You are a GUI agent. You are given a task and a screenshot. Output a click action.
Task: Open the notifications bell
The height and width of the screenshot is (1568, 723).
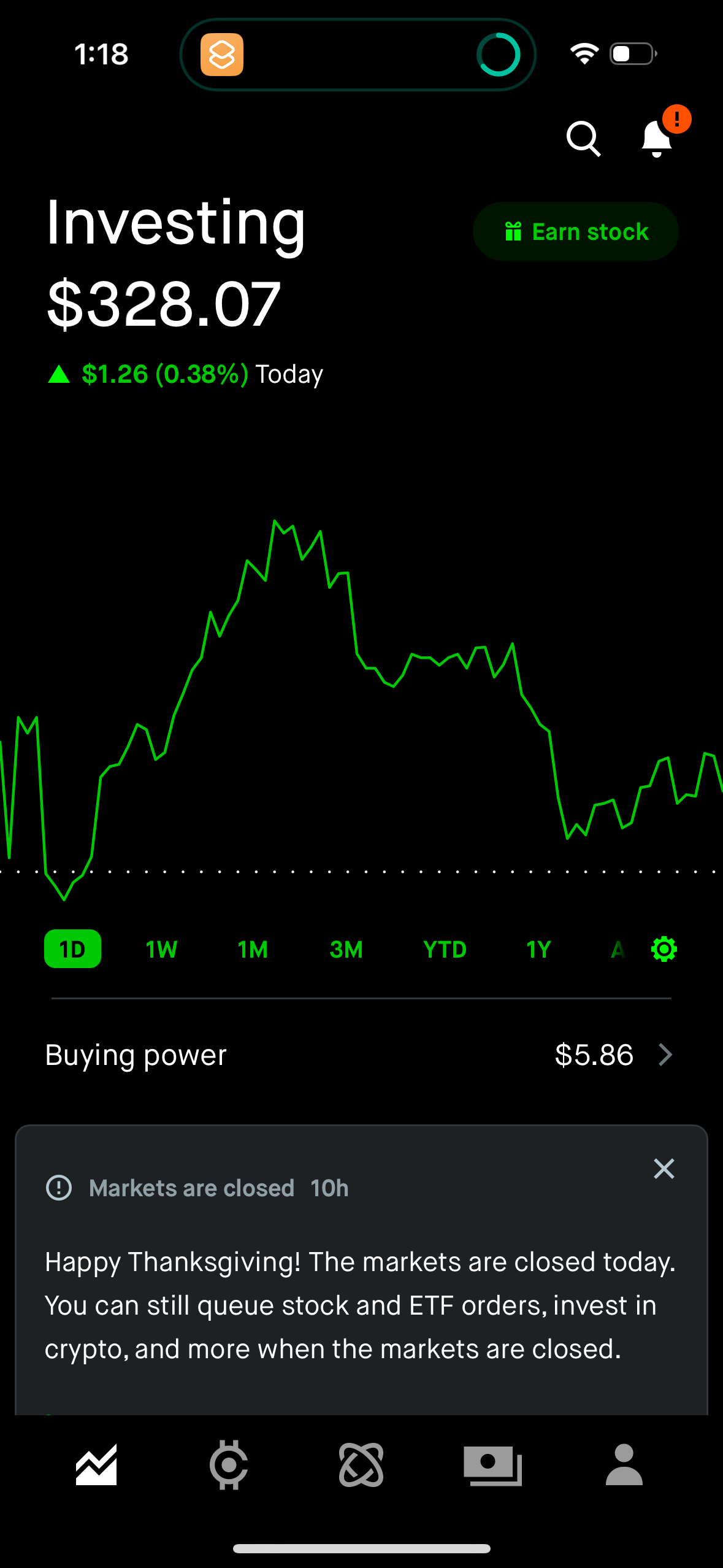tap(655, 139)
